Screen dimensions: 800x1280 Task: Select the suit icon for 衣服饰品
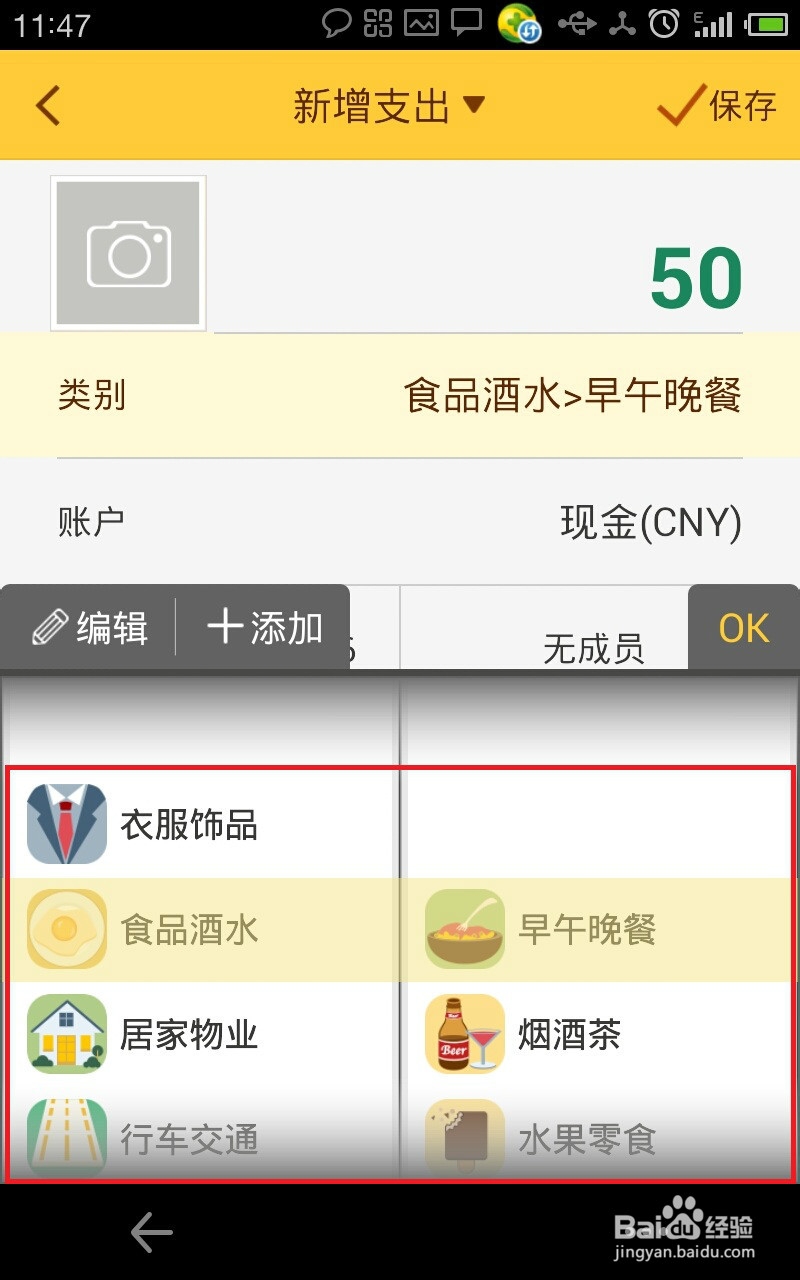coord(66,823)
